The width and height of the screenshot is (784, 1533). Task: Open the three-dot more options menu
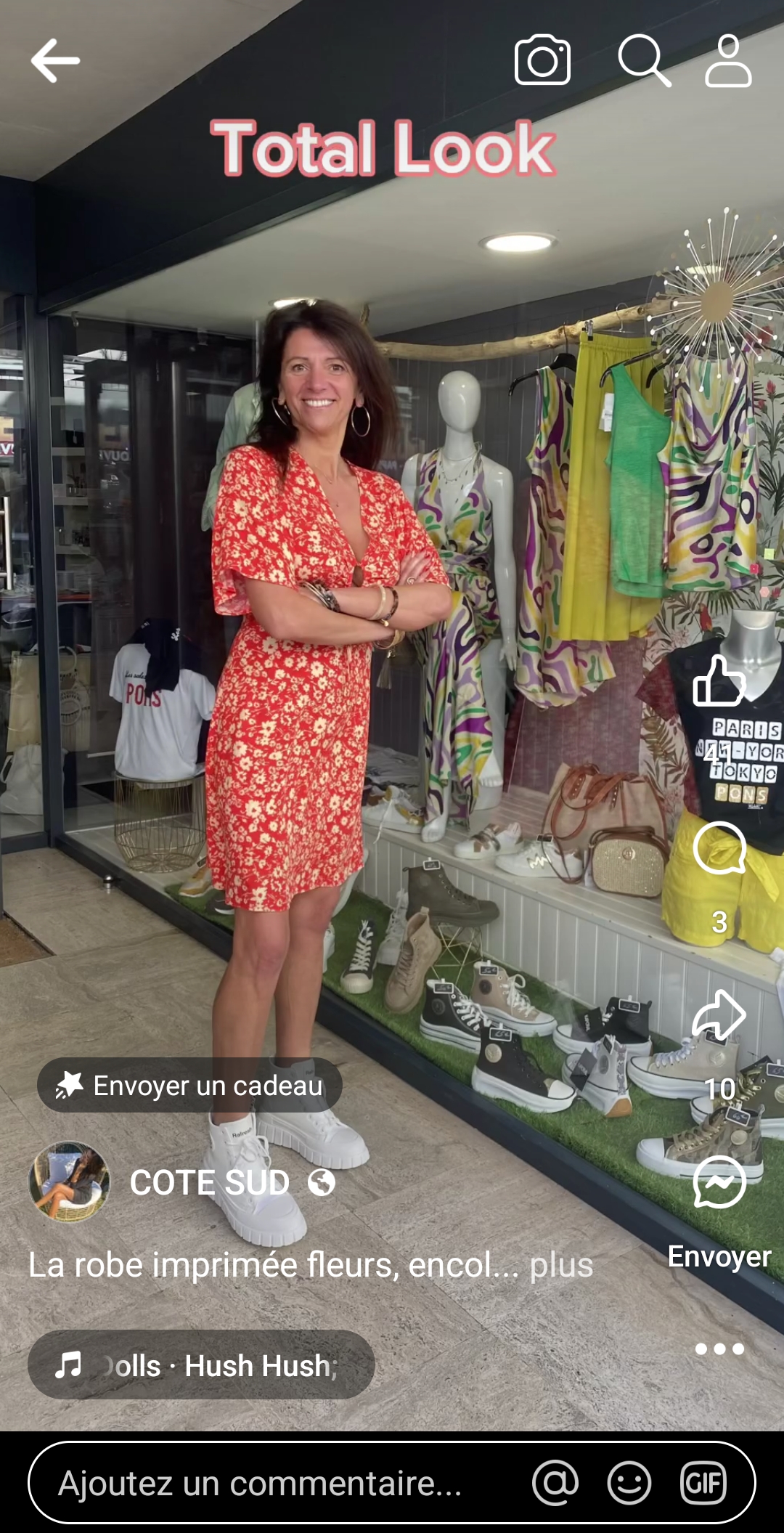[719, 1349]
